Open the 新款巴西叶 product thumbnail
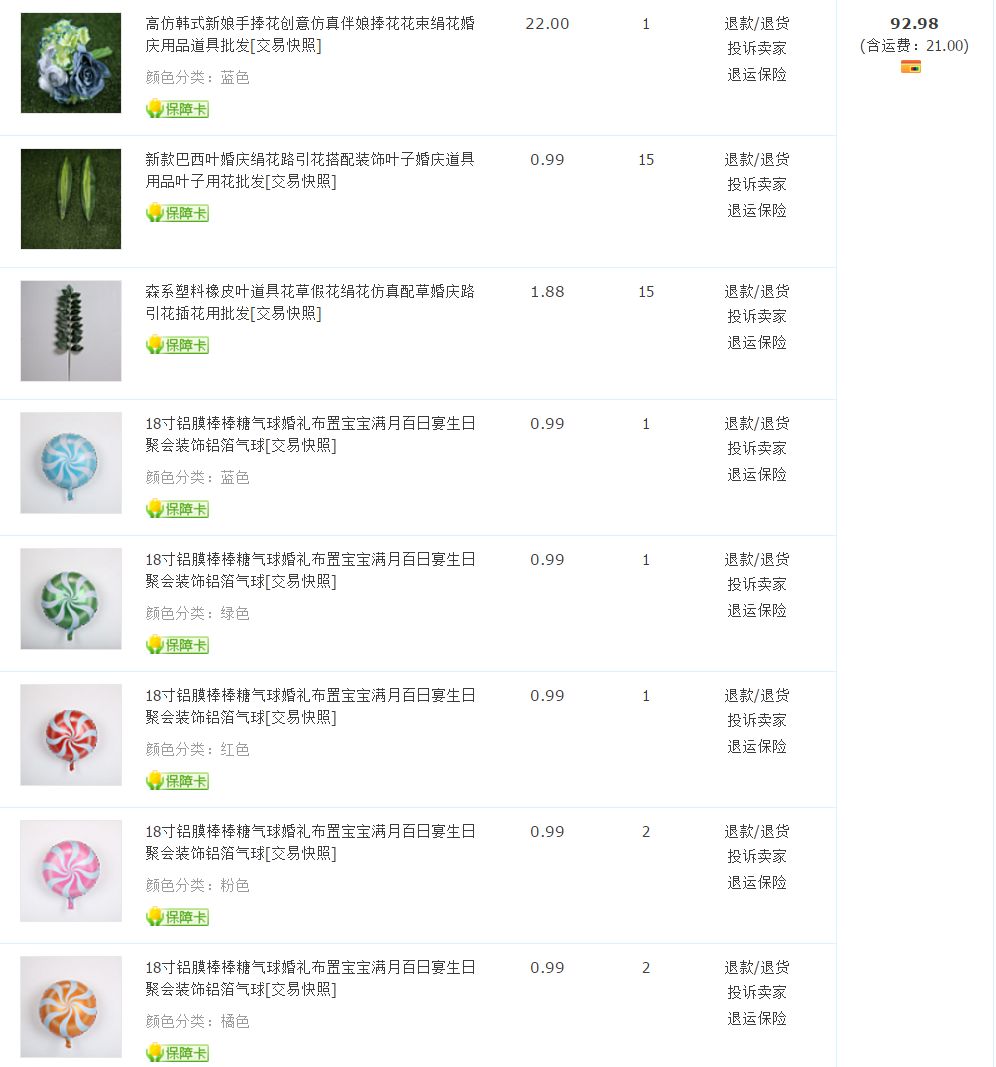 click(71, 199)
